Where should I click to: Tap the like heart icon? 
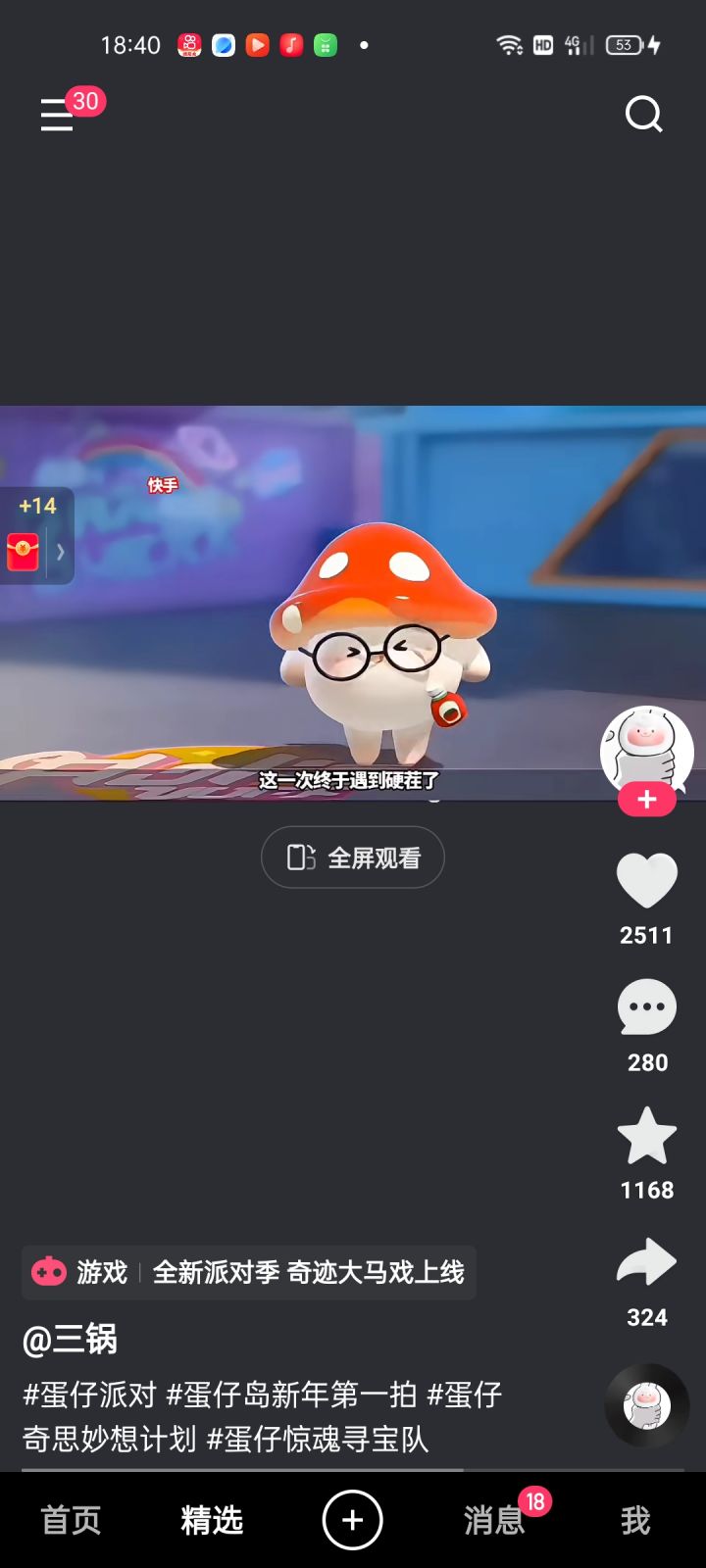click(645, 880)
